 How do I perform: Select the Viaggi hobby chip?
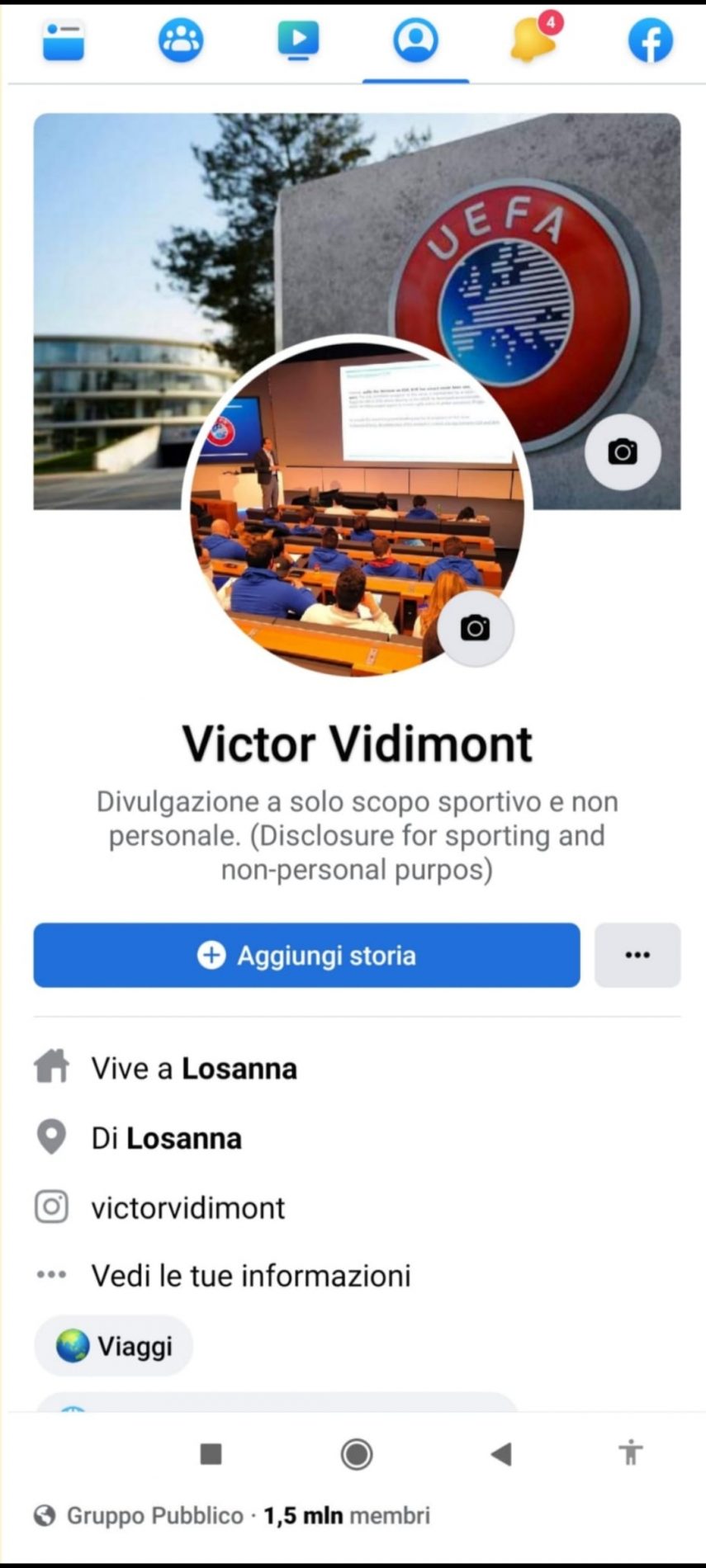point(114,1347)
